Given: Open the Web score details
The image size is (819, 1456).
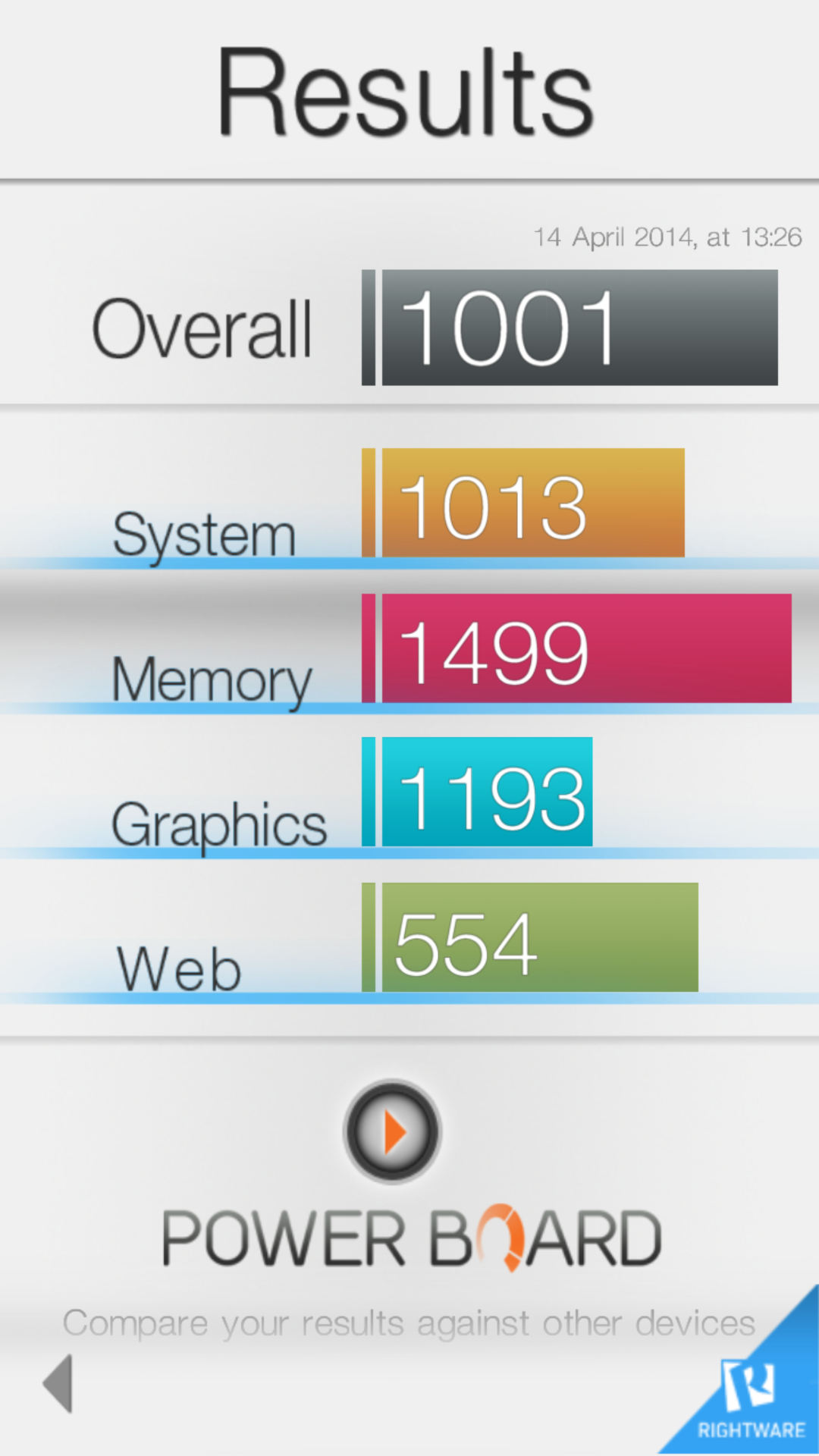Looking at the screenshot, I should point(409,937).
